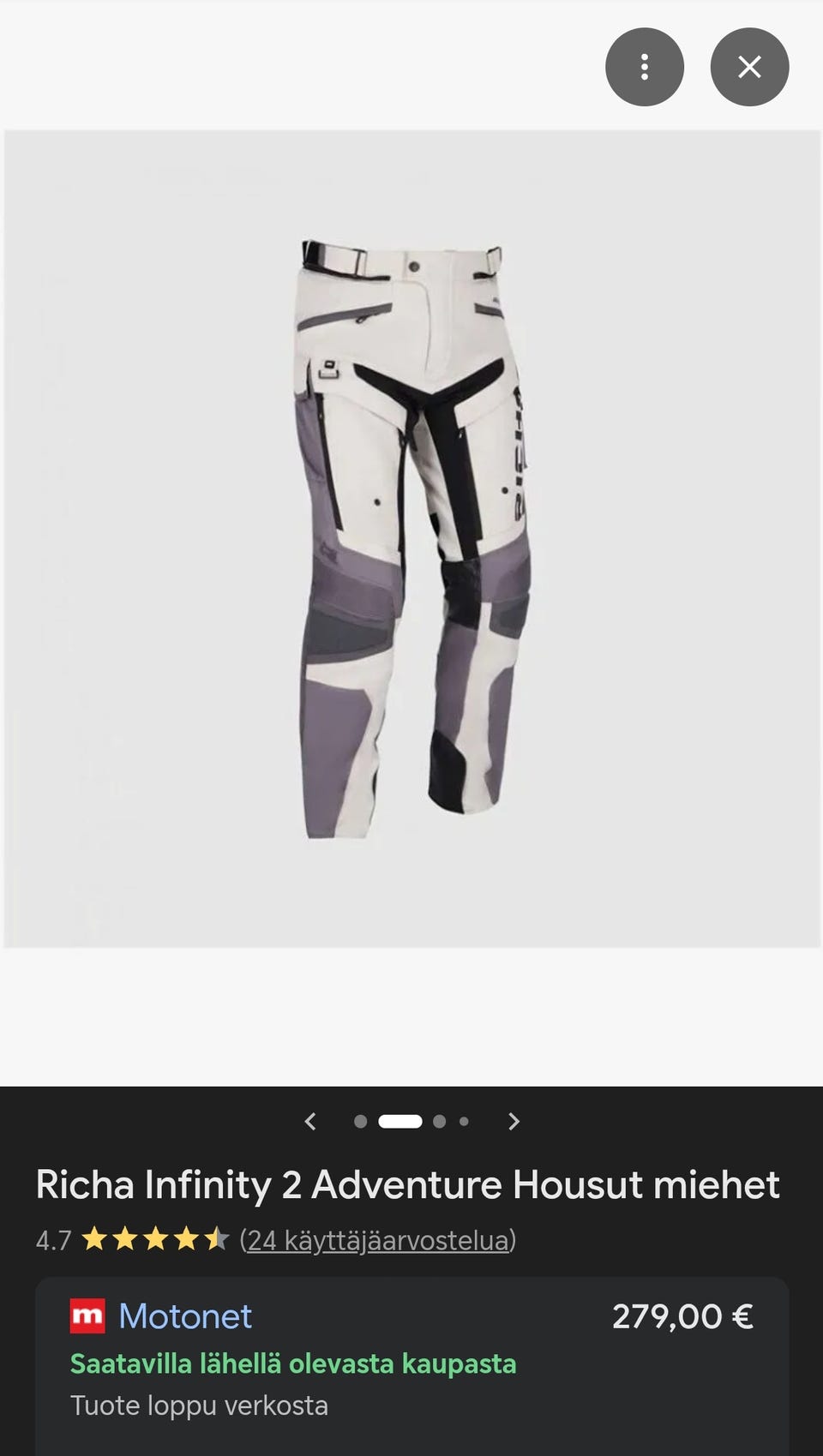Open the three-dot overflow menu
823x1456 pixels.
[644, 67]
